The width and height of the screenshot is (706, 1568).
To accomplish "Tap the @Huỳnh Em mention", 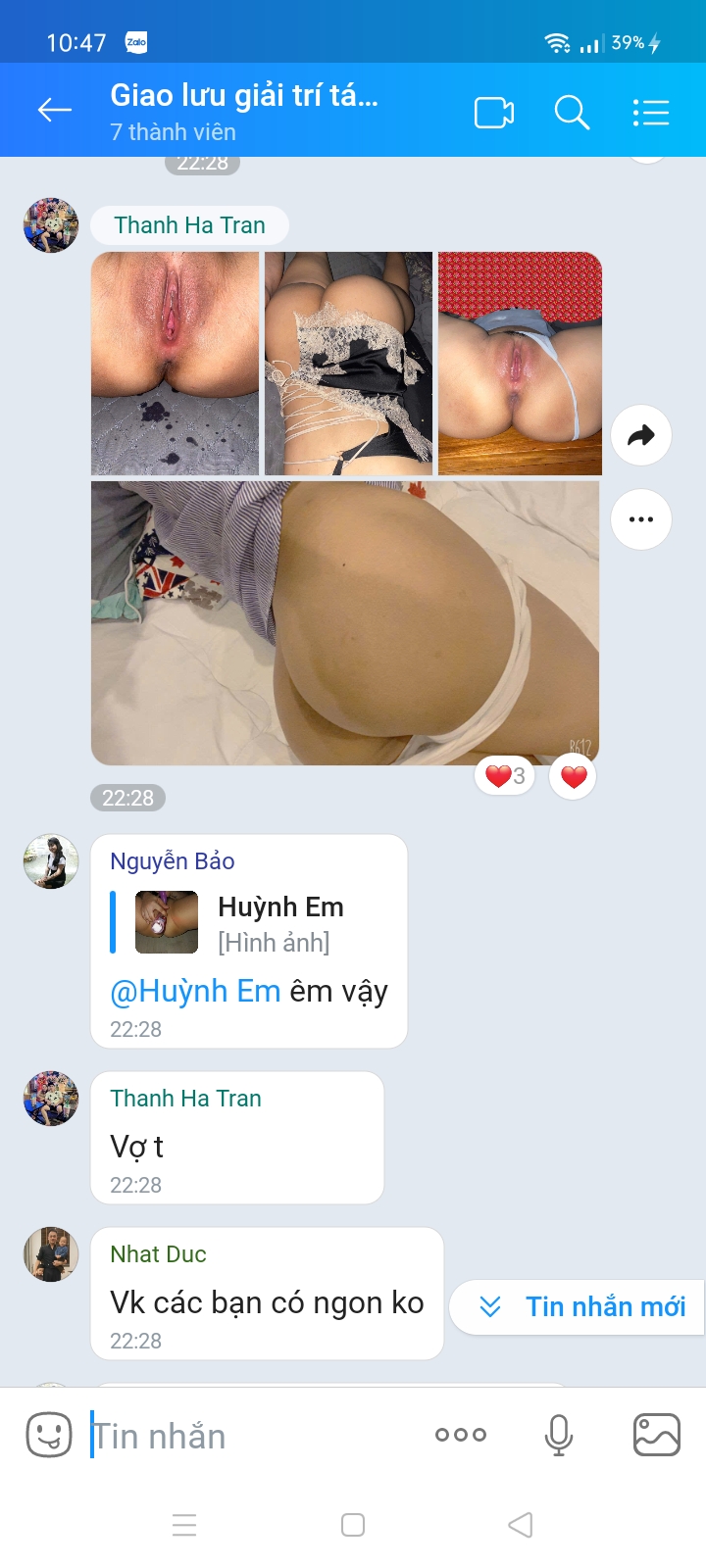I will (195, 991).
